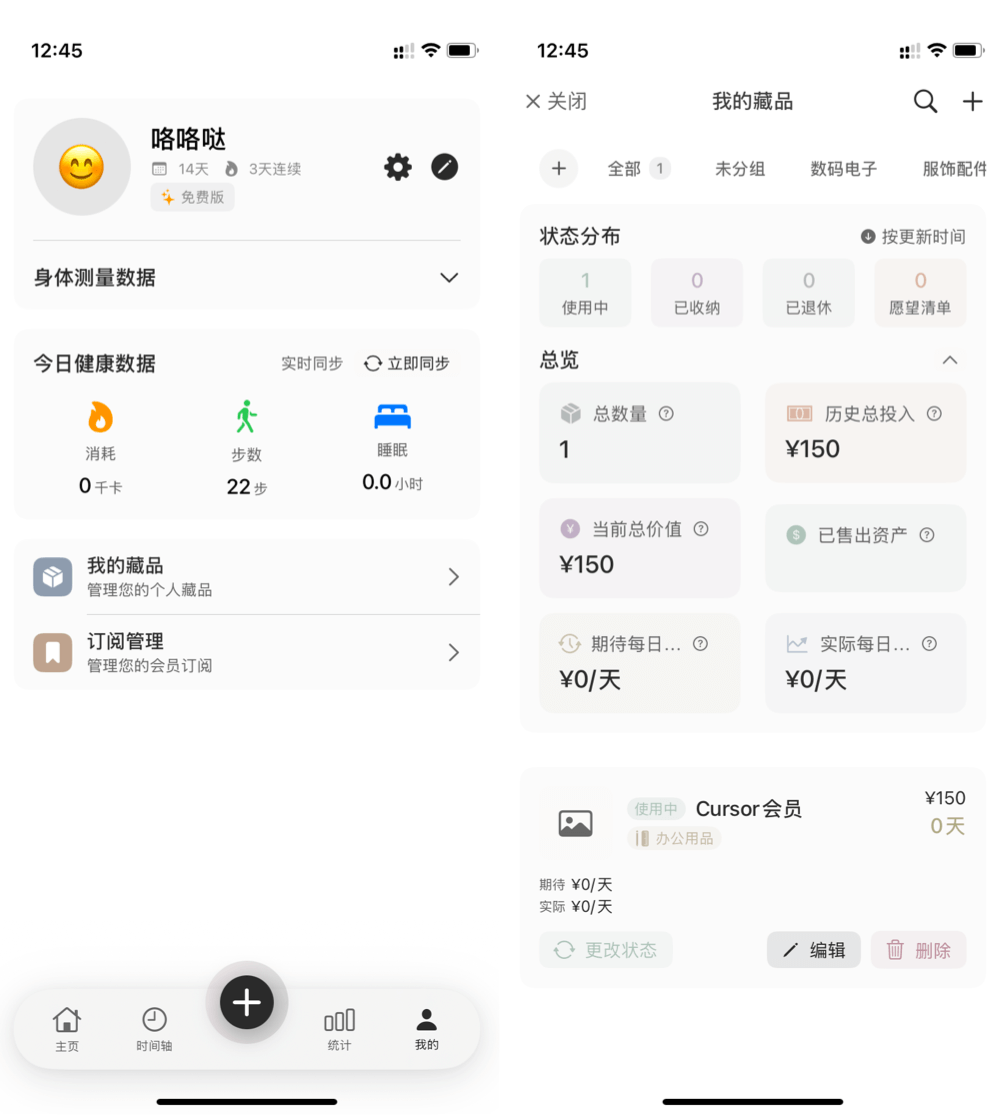
Task: Switch to the 时间轴 tab
Action: (x=154, y=1029)
